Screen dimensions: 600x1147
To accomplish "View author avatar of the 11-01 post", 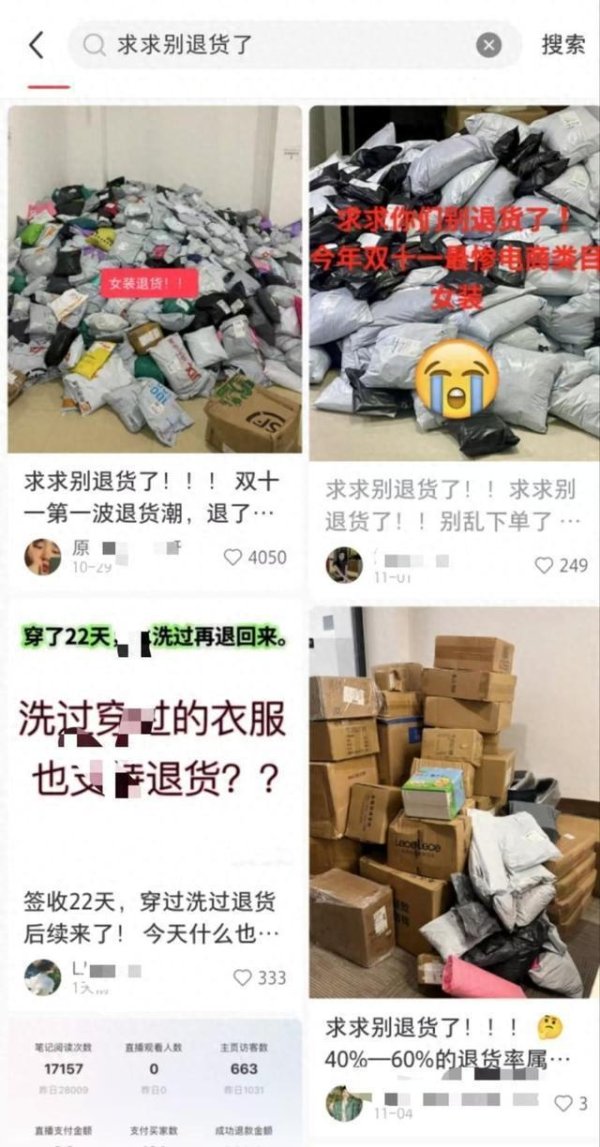I will click(x=344, y=564).
